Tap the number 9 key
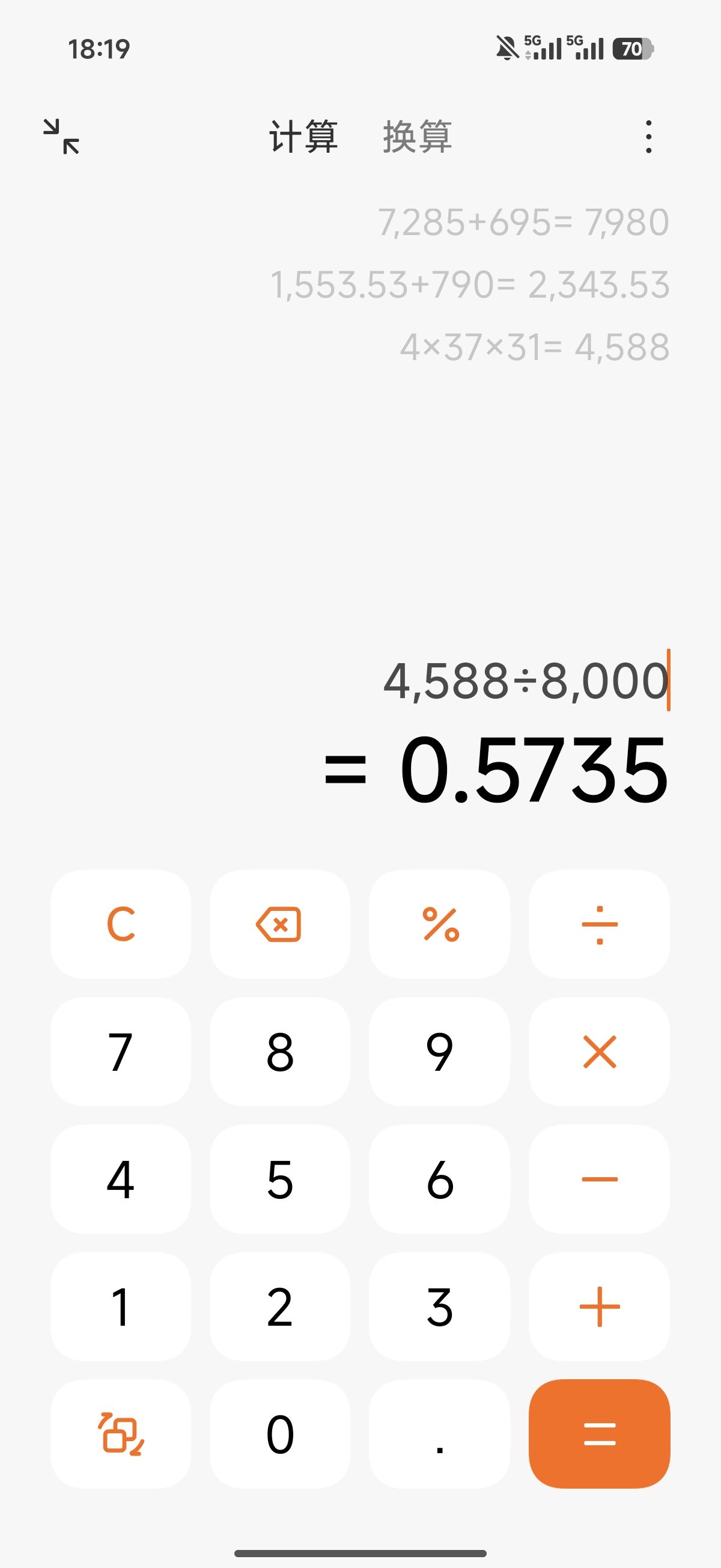 pyautogui.click(x=440, y=1052)
